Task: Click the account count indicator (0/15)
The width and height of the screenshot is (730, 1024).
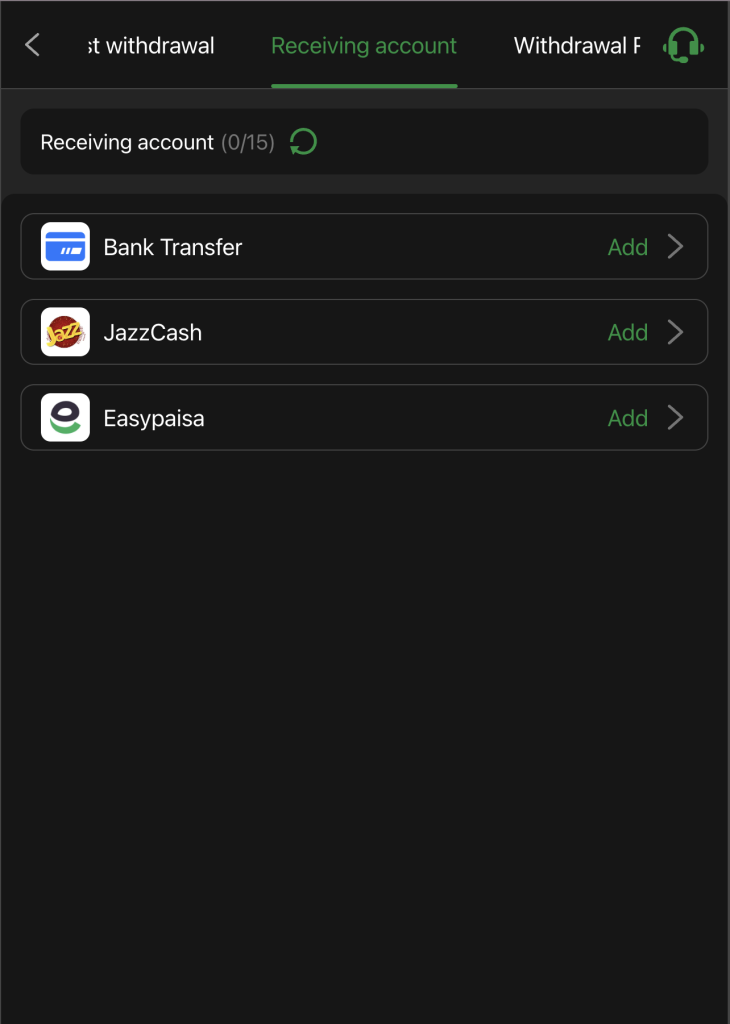Action: tap(248, 142)
